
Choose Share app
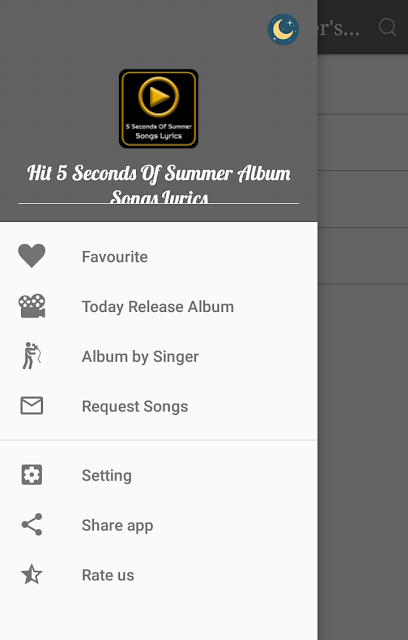pyautogui.click(x=159, y=525)
